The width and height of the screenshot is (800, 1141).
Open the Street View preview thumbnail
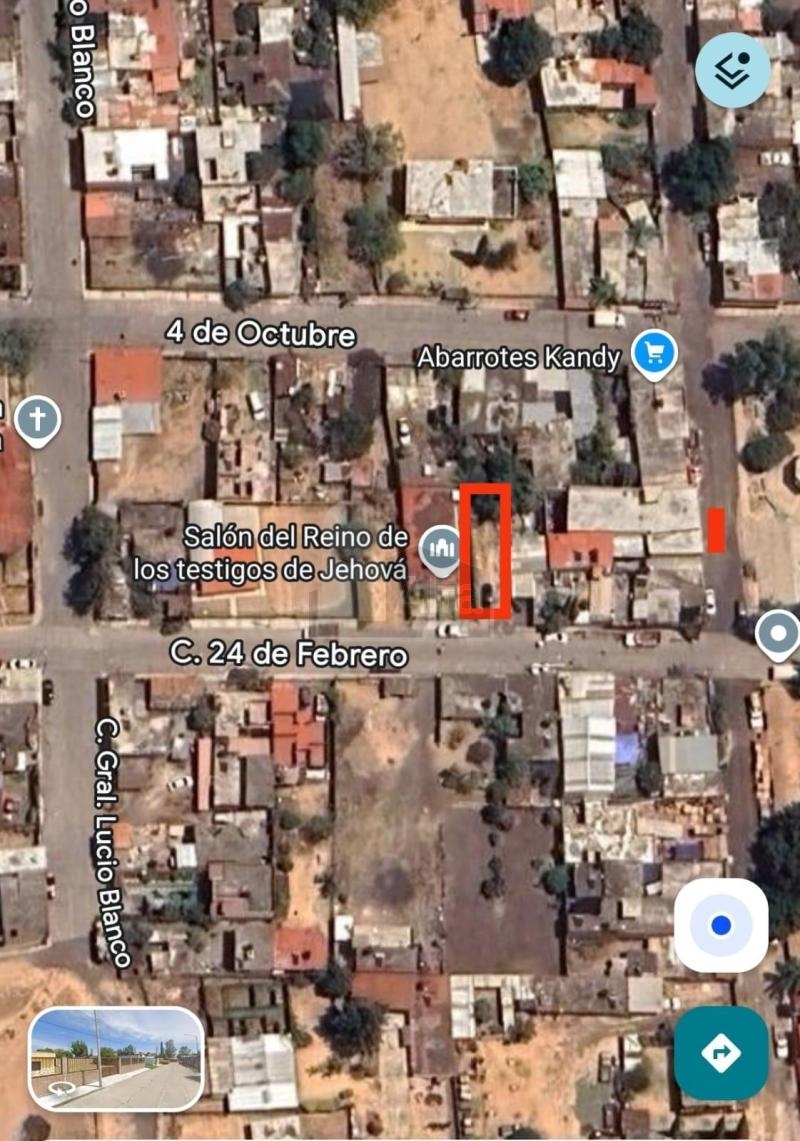pos(116,1059)
